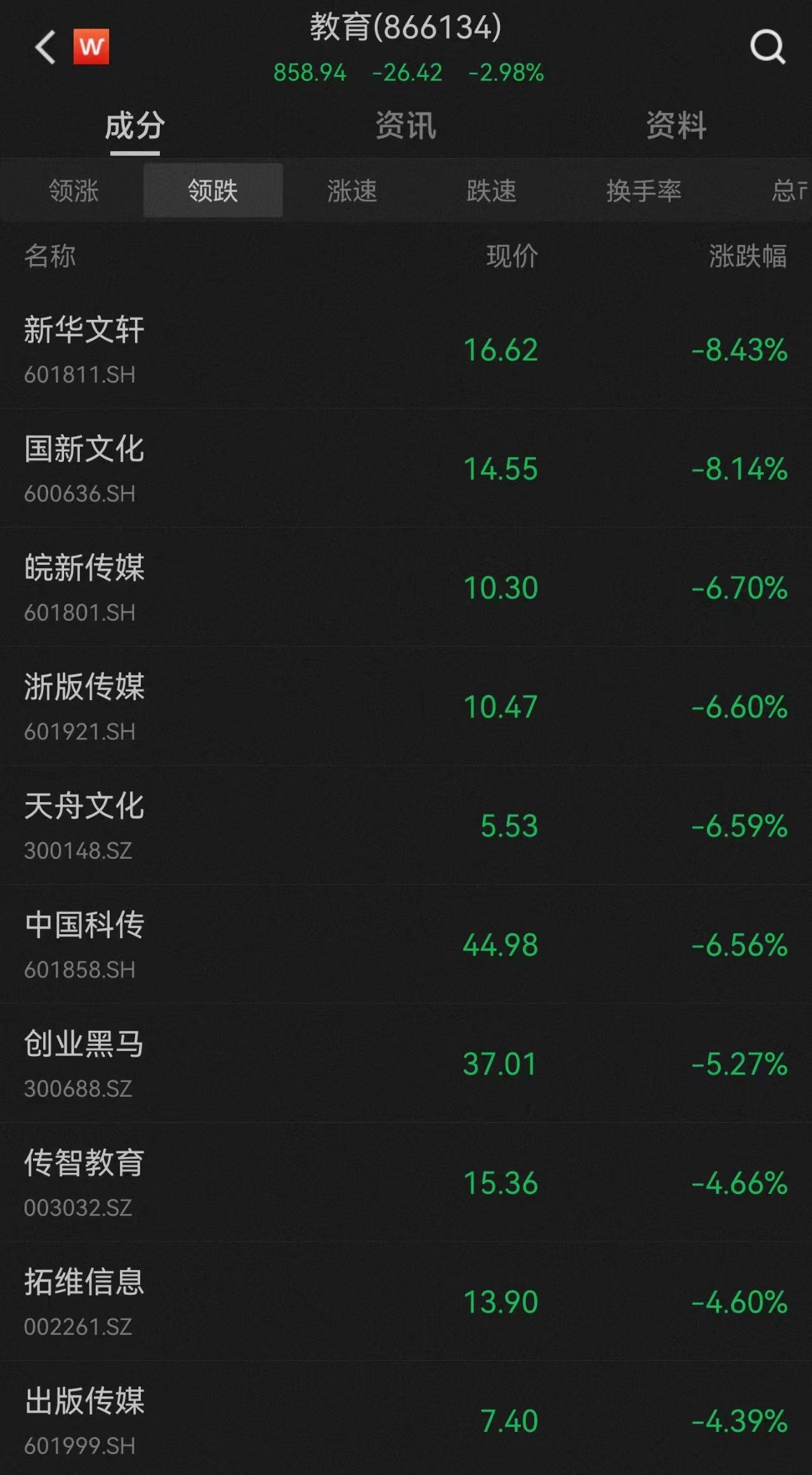Open 传智教育 stock details
The height and width of the screenshot is (1475, 812).
click(84, 1182)
